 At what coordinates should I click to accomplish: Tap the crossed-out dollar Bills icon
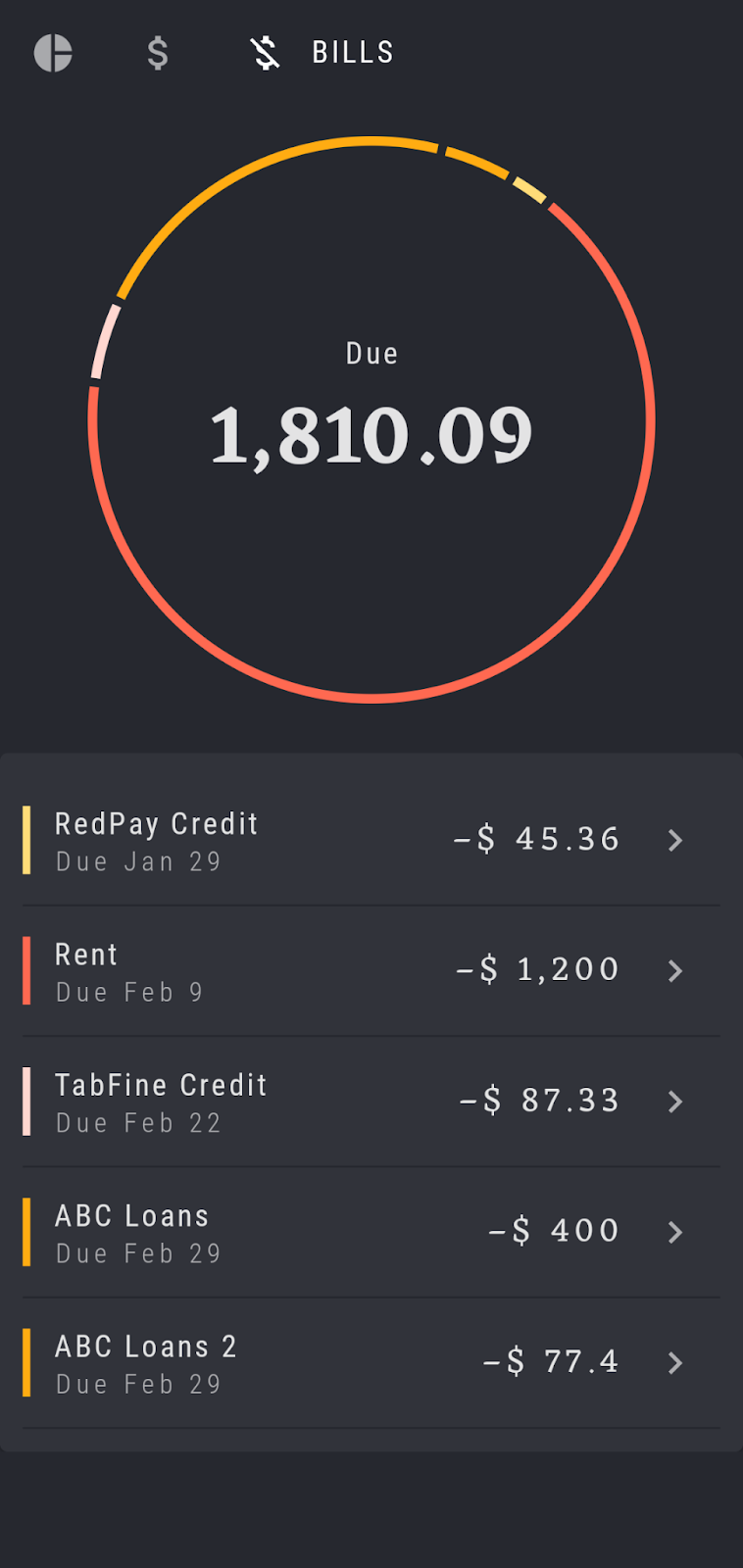pyautogui.click(x=264, y=53)
